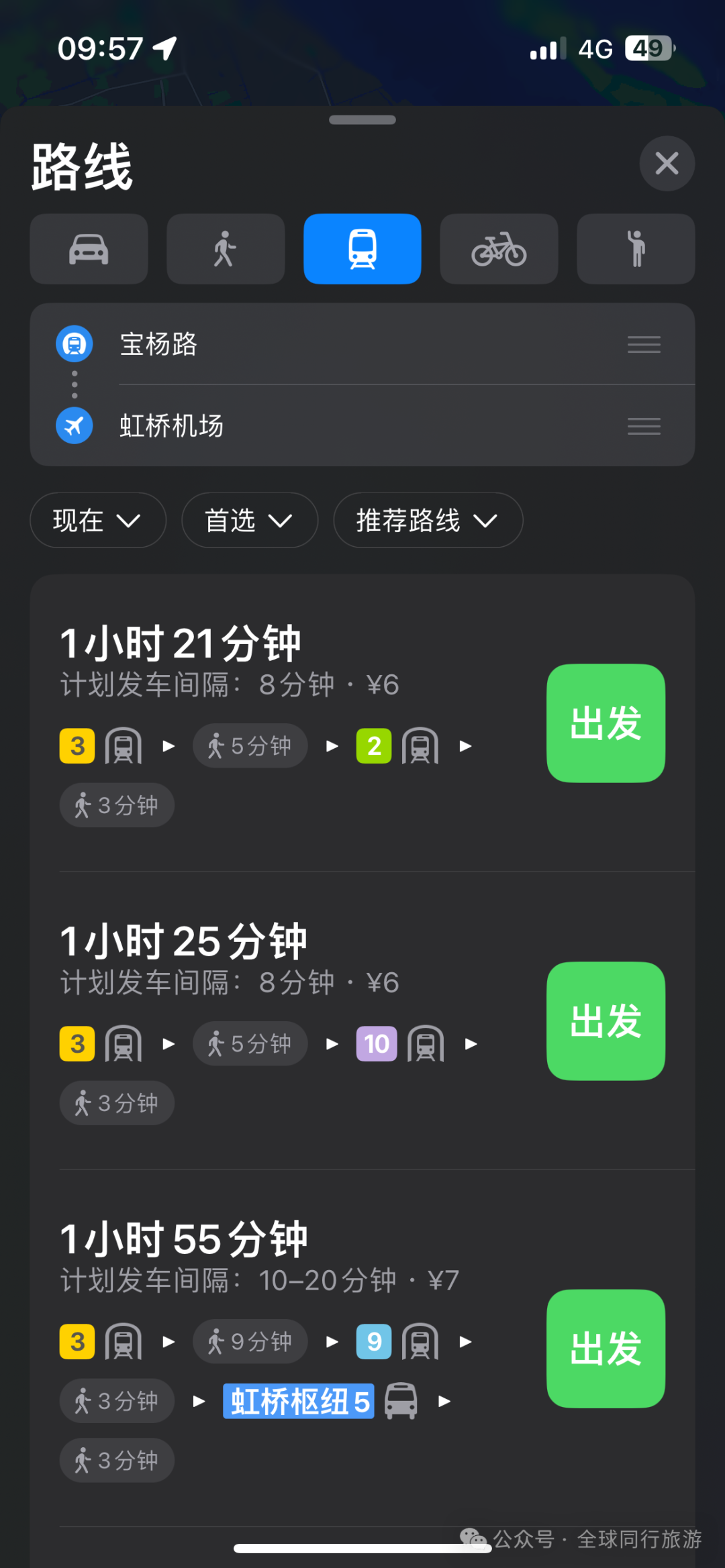Choose the ride-hailing directions tab
This screenshot has height=1568, width=725.
pyautogui.click(x=636, y=249)
